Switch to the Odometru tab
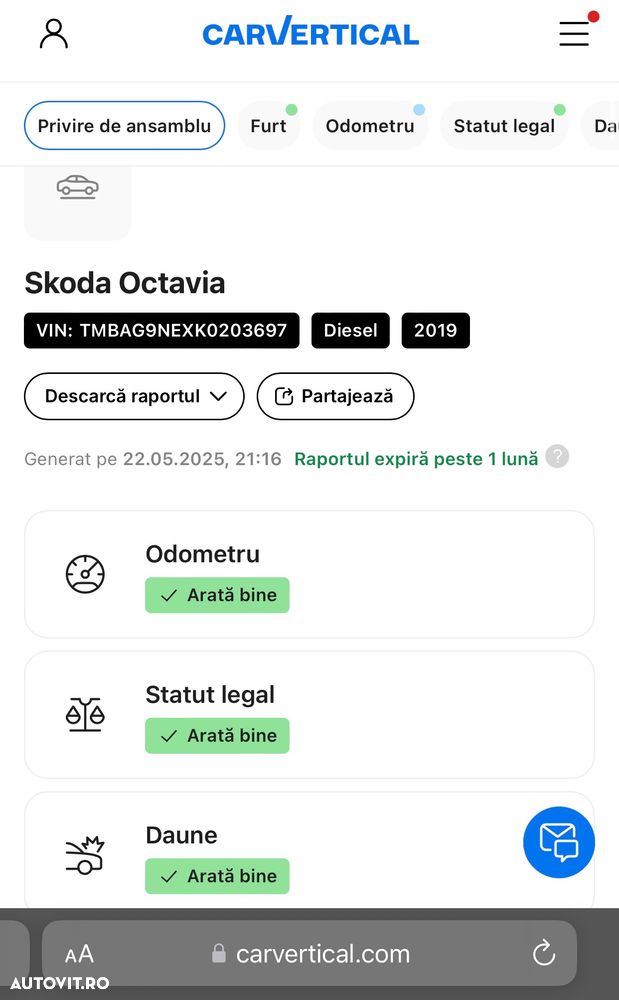The height and width of the screenshot is (1000, 619). (x=370, y=126)
